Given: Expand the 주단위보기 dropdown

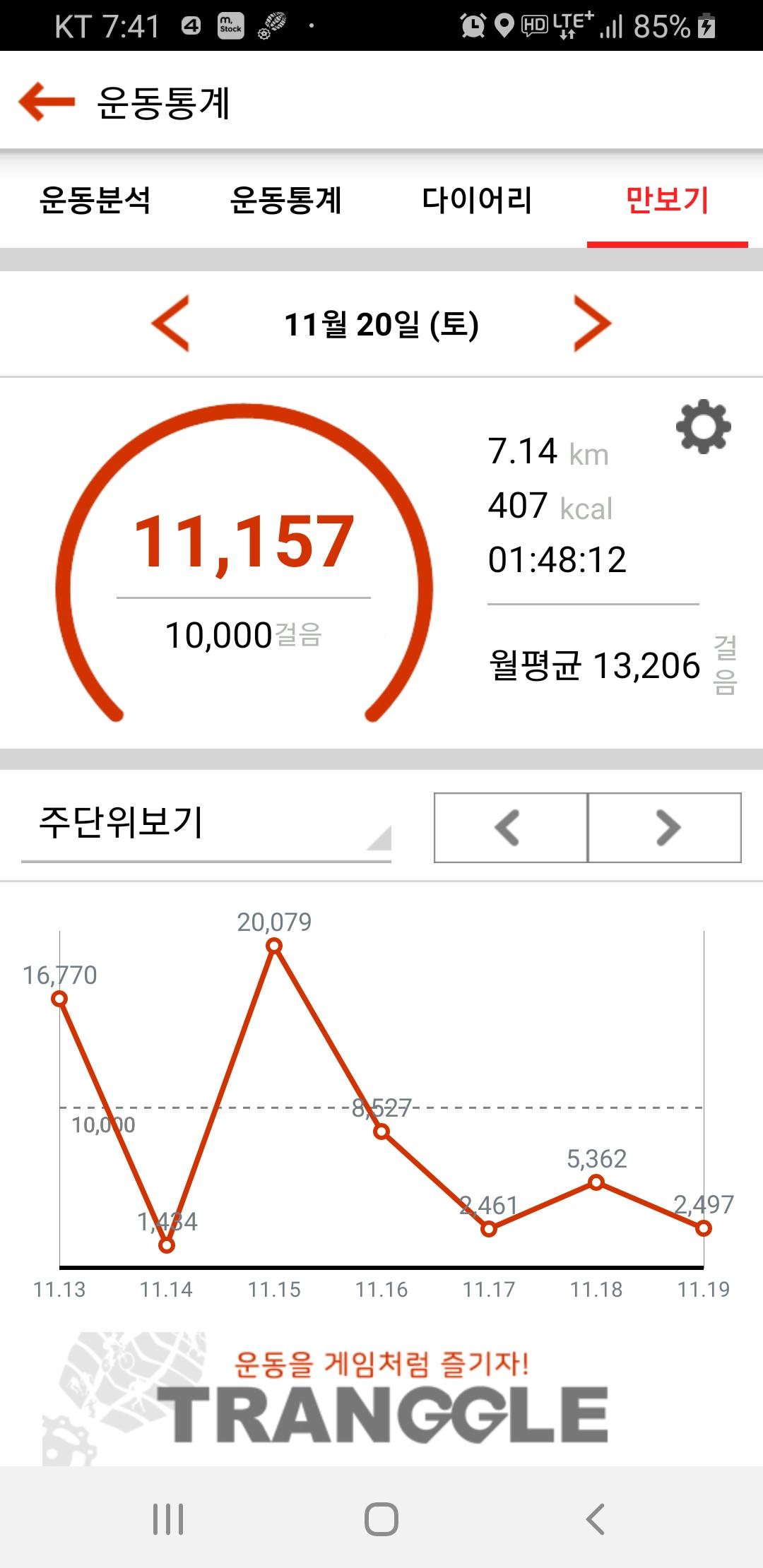Looking at the screenshot, I should 206,825.
